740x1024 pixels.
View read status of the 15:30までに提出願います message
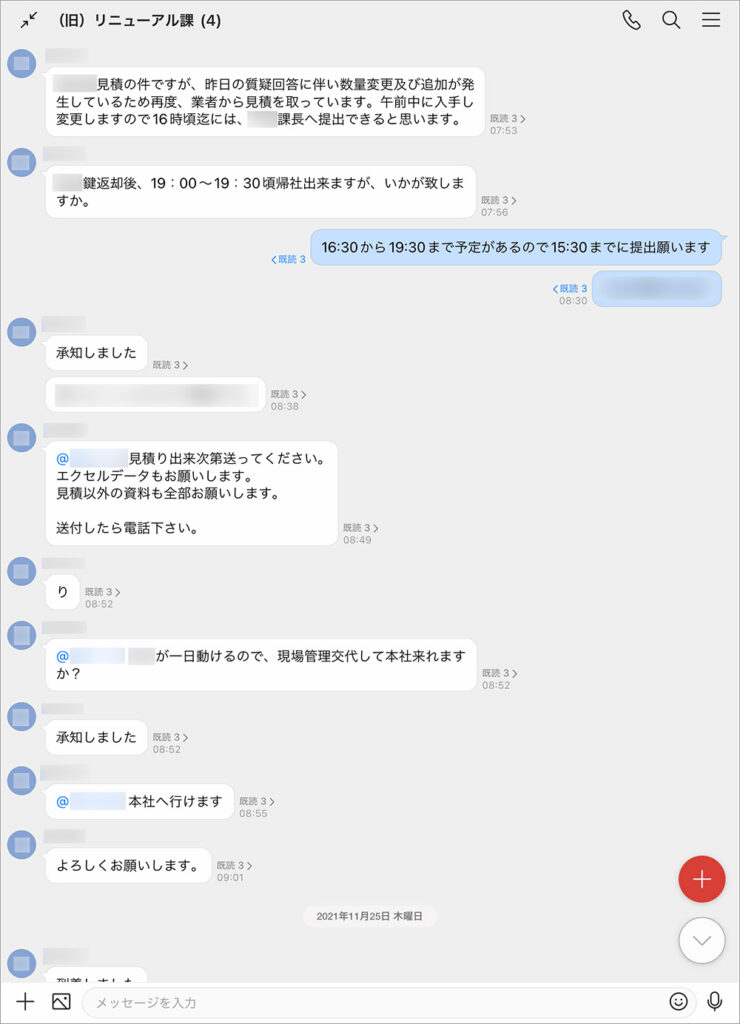pos(289,259)
